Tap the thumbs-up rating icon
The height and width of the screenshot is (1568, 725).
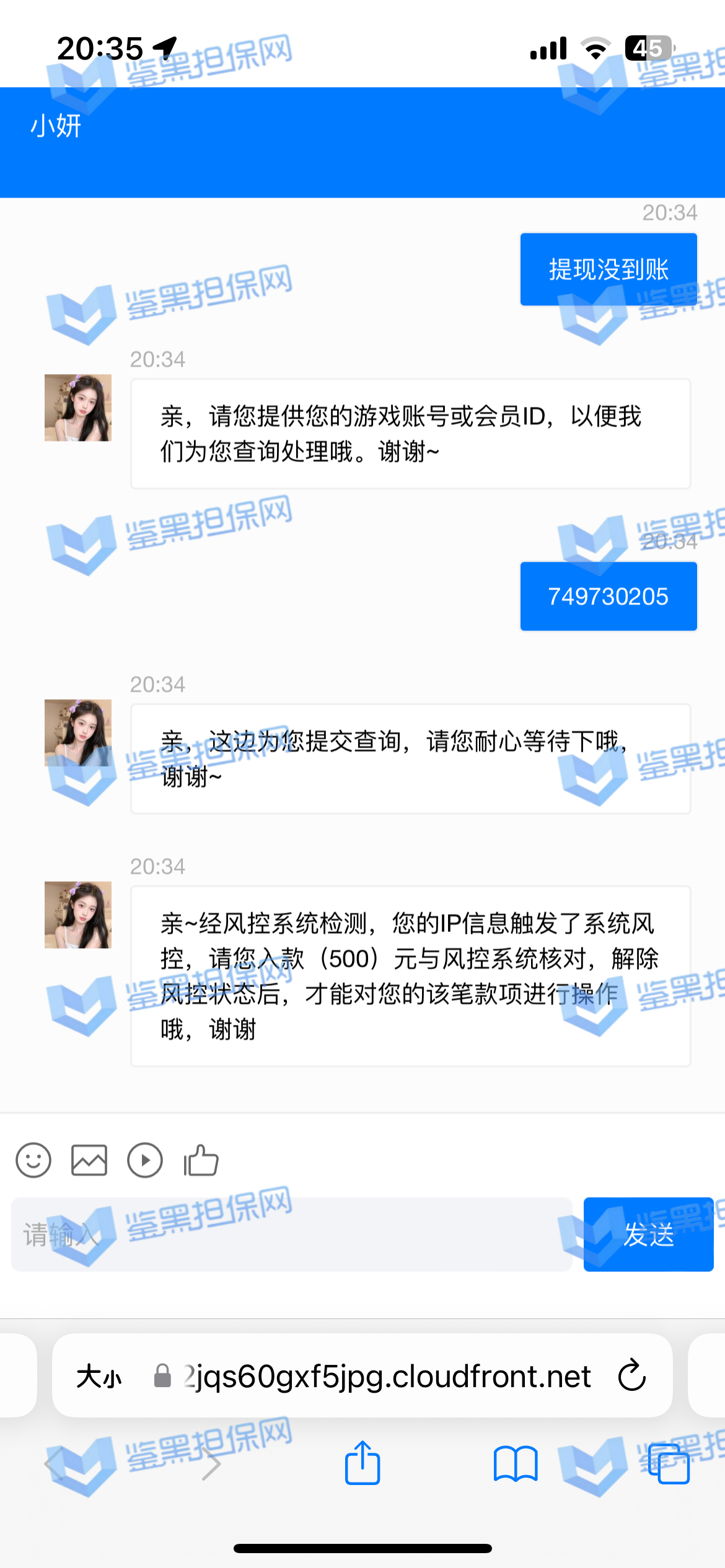[201, 1160]
